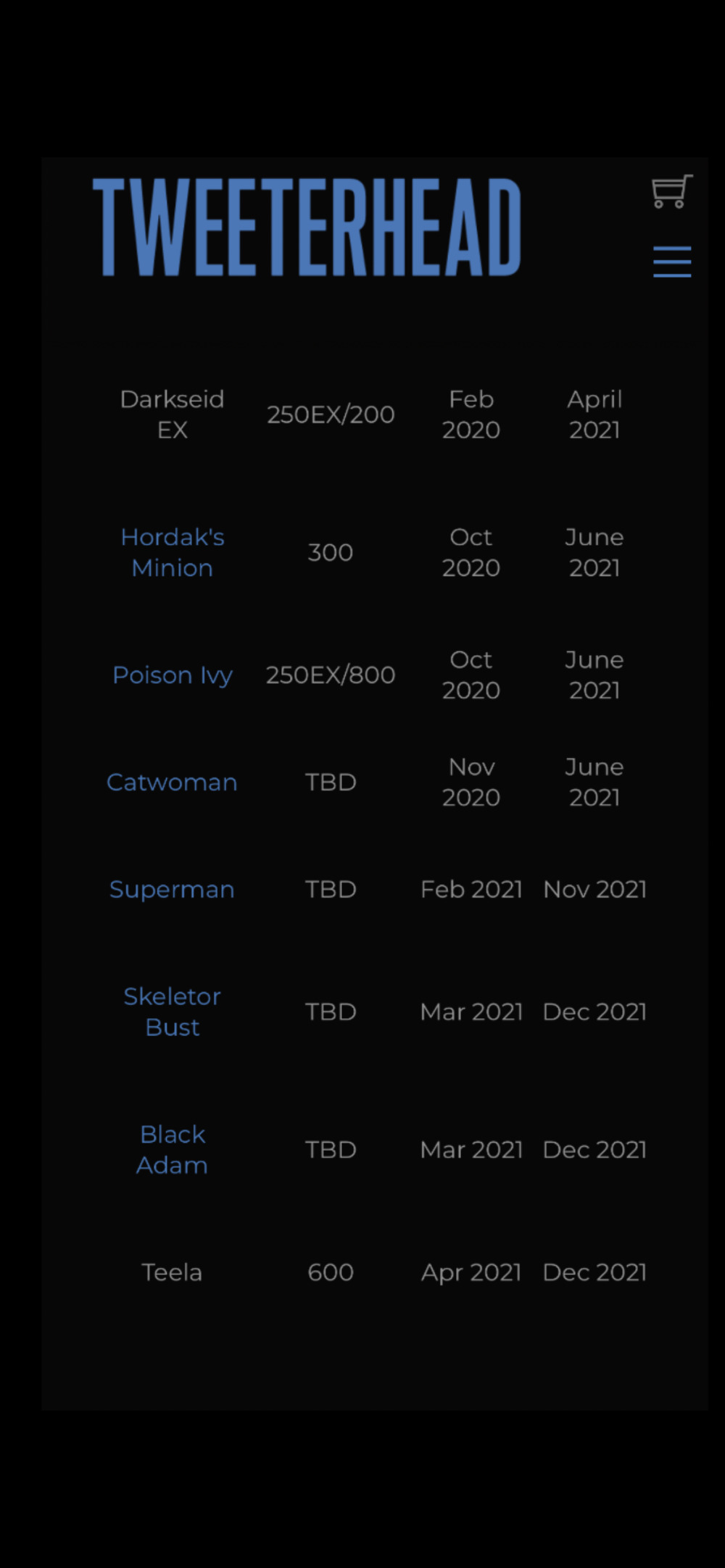
Task: Open the Hordak's Minion link
Action: pos(173,552)
